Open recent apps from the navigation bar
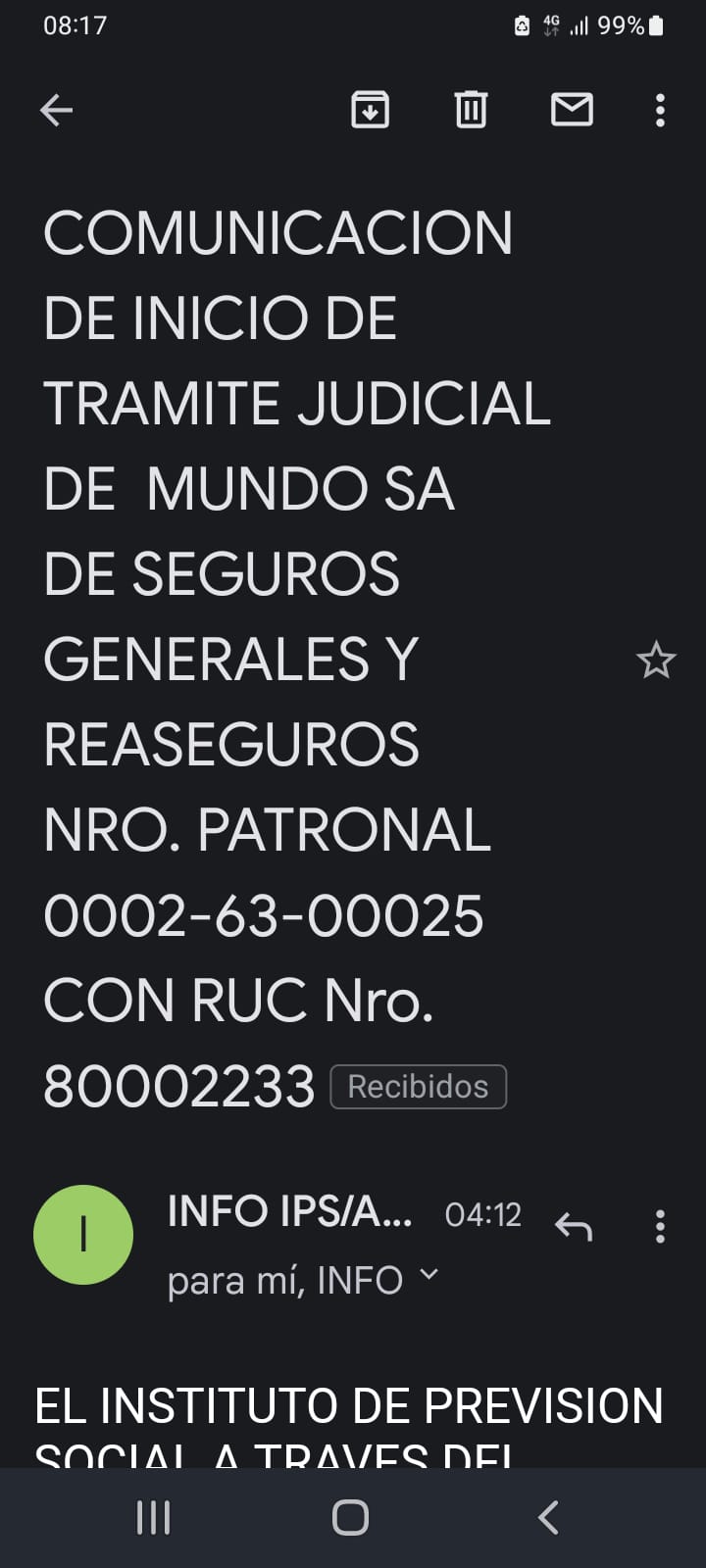 [153, 1517]
